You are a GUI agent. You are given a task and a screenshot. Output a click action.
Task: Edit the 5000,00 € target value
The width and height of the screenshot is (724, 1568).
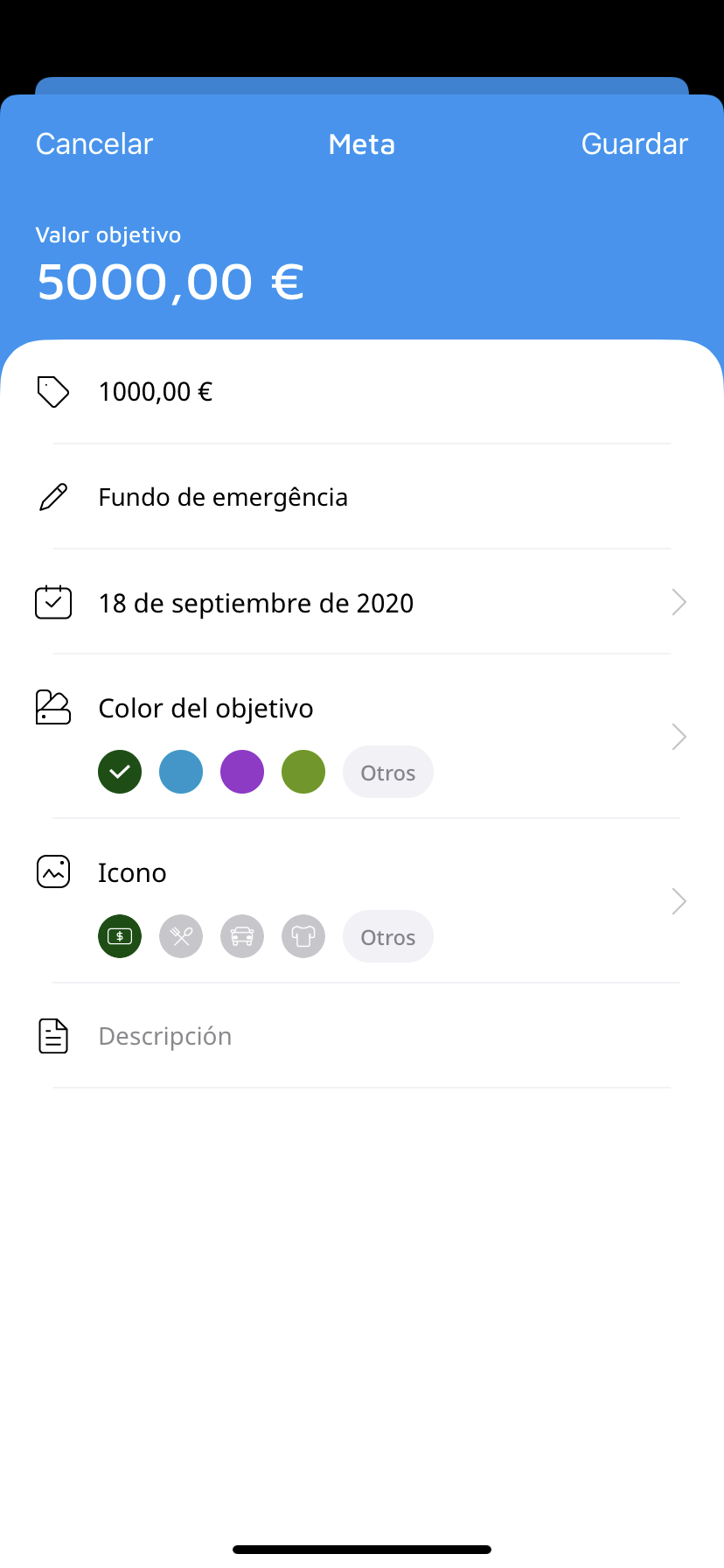coord(171,283)
